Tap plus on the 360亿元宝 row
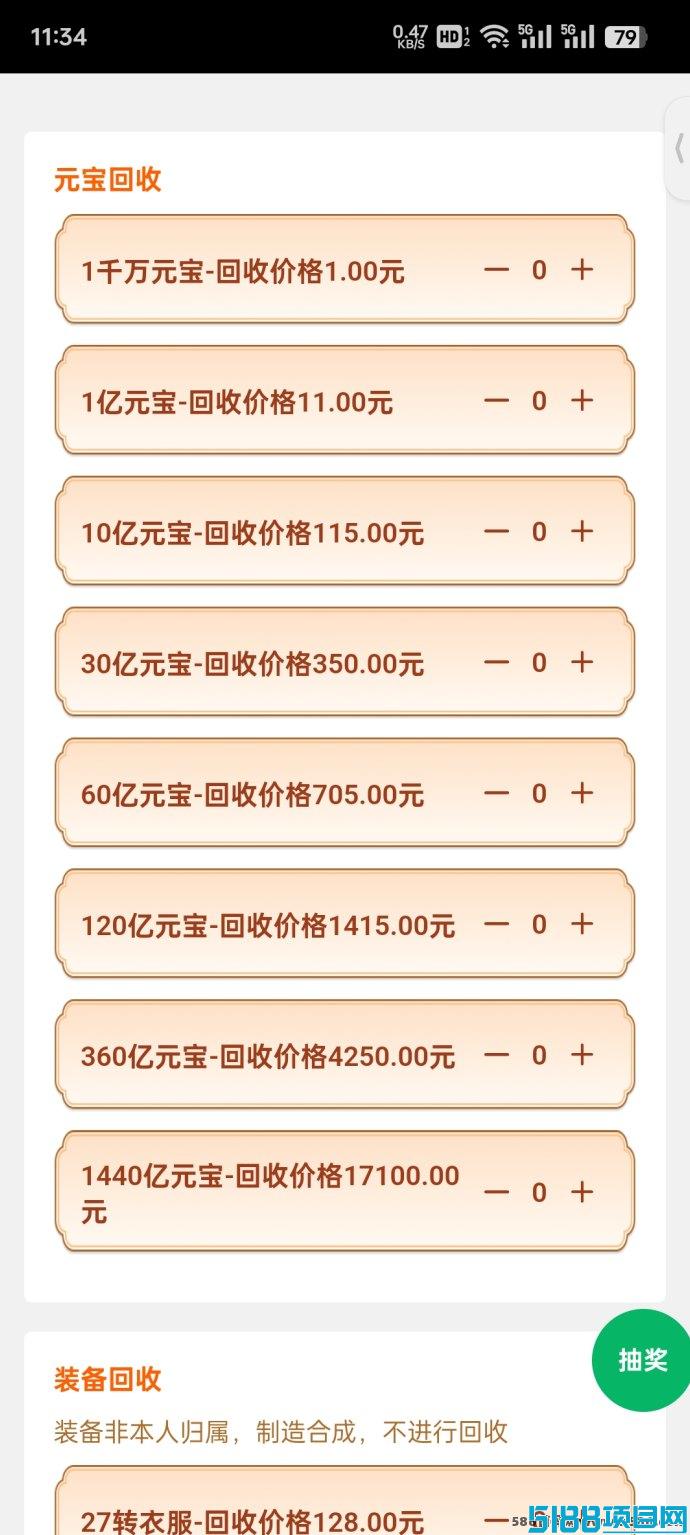Screen dimensions: 690x1535 click(x=582, y=1056)
